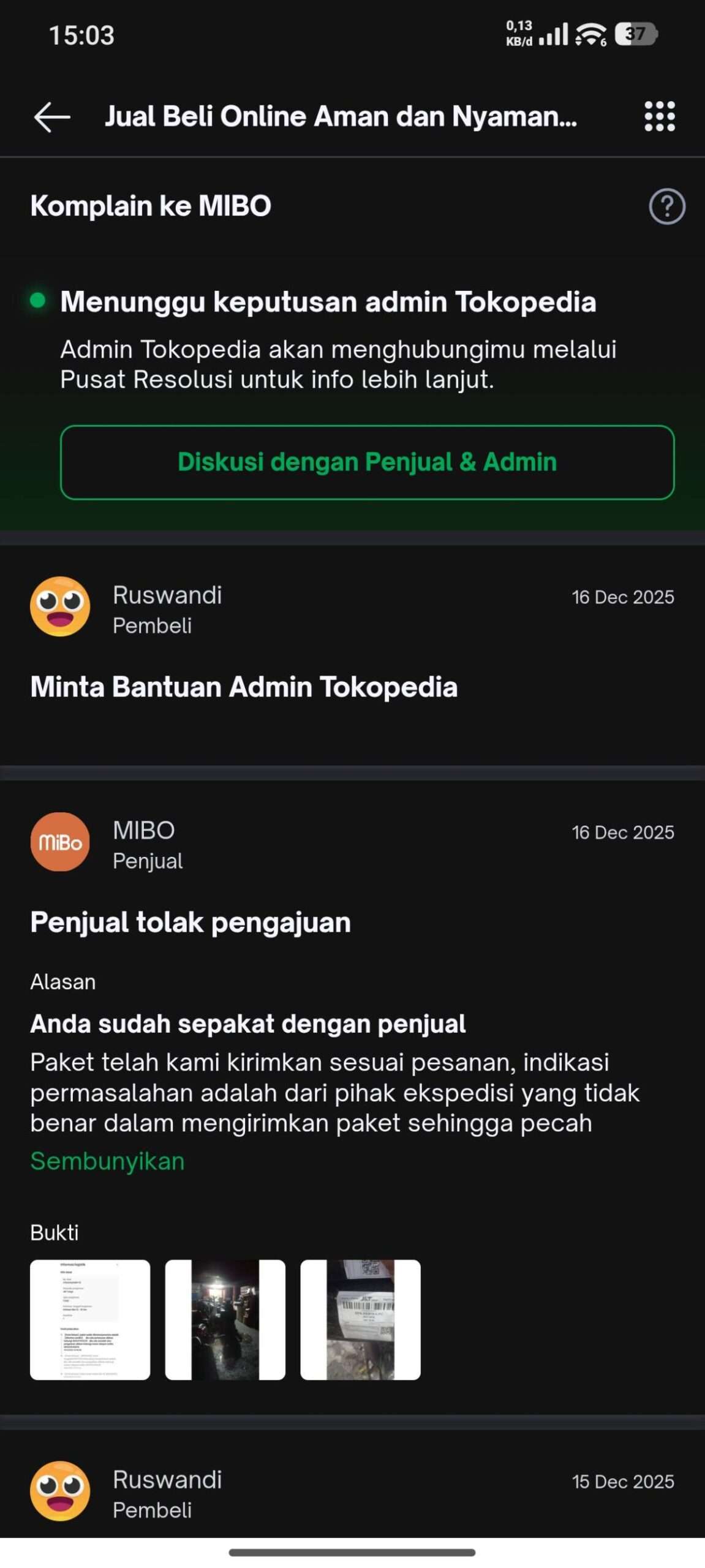The width and height of the screenshot is (705, 1568).
Task: View the third evidence photo of package label
Action: (x=360, y=1319)
